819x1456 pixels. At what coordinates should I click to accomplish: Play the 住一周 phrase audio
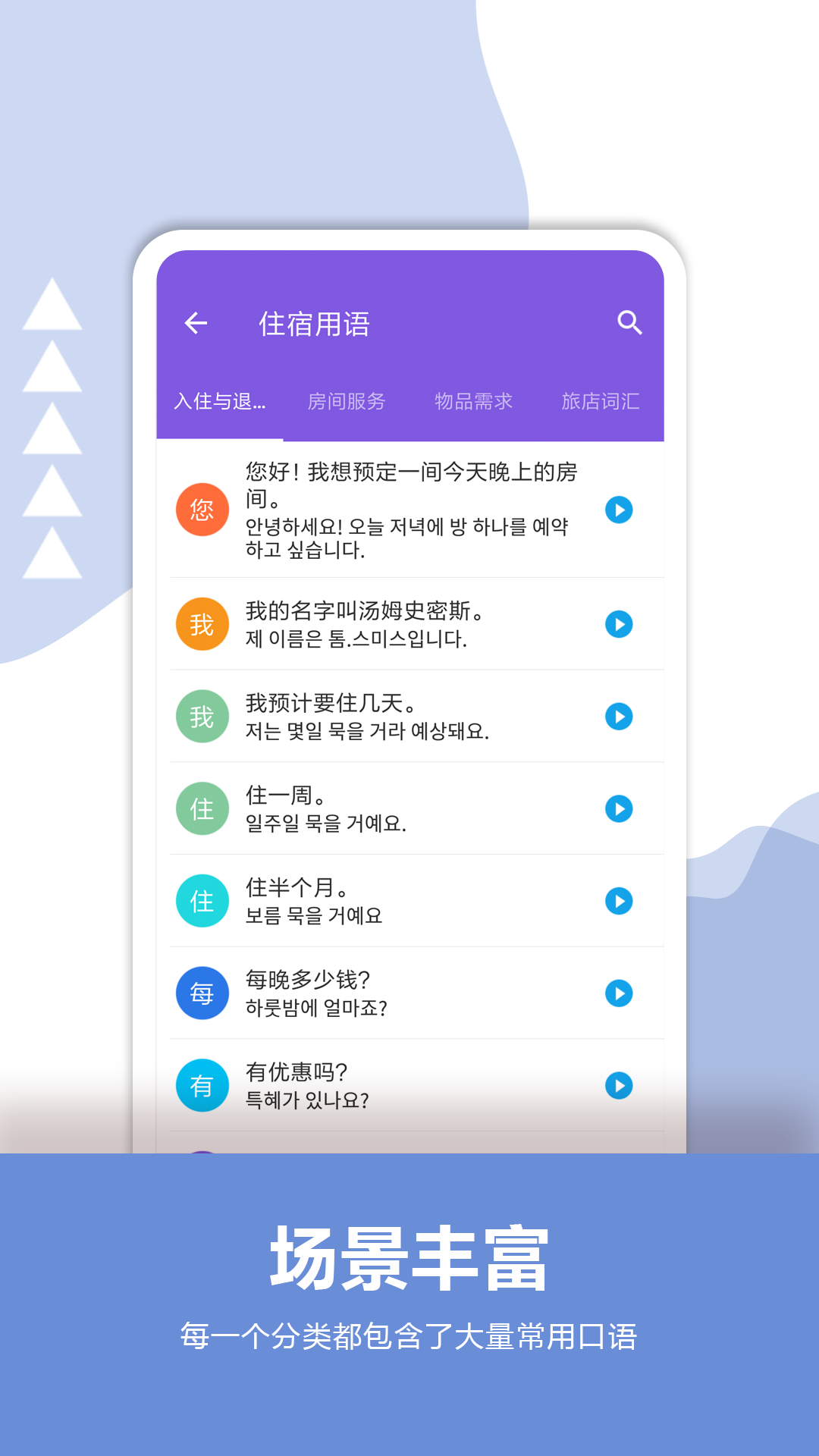(620, 808)
